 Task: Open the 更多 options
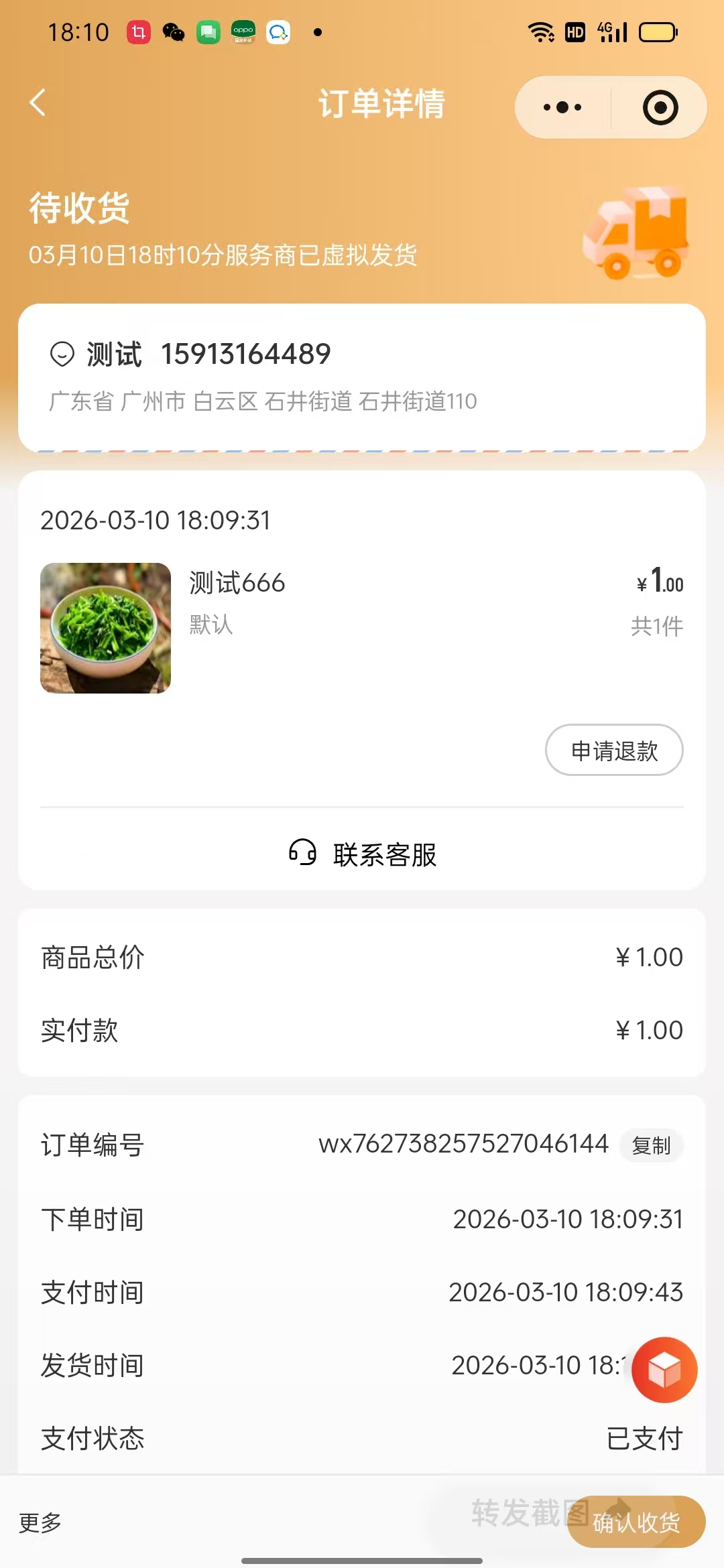pos(40,1523)
